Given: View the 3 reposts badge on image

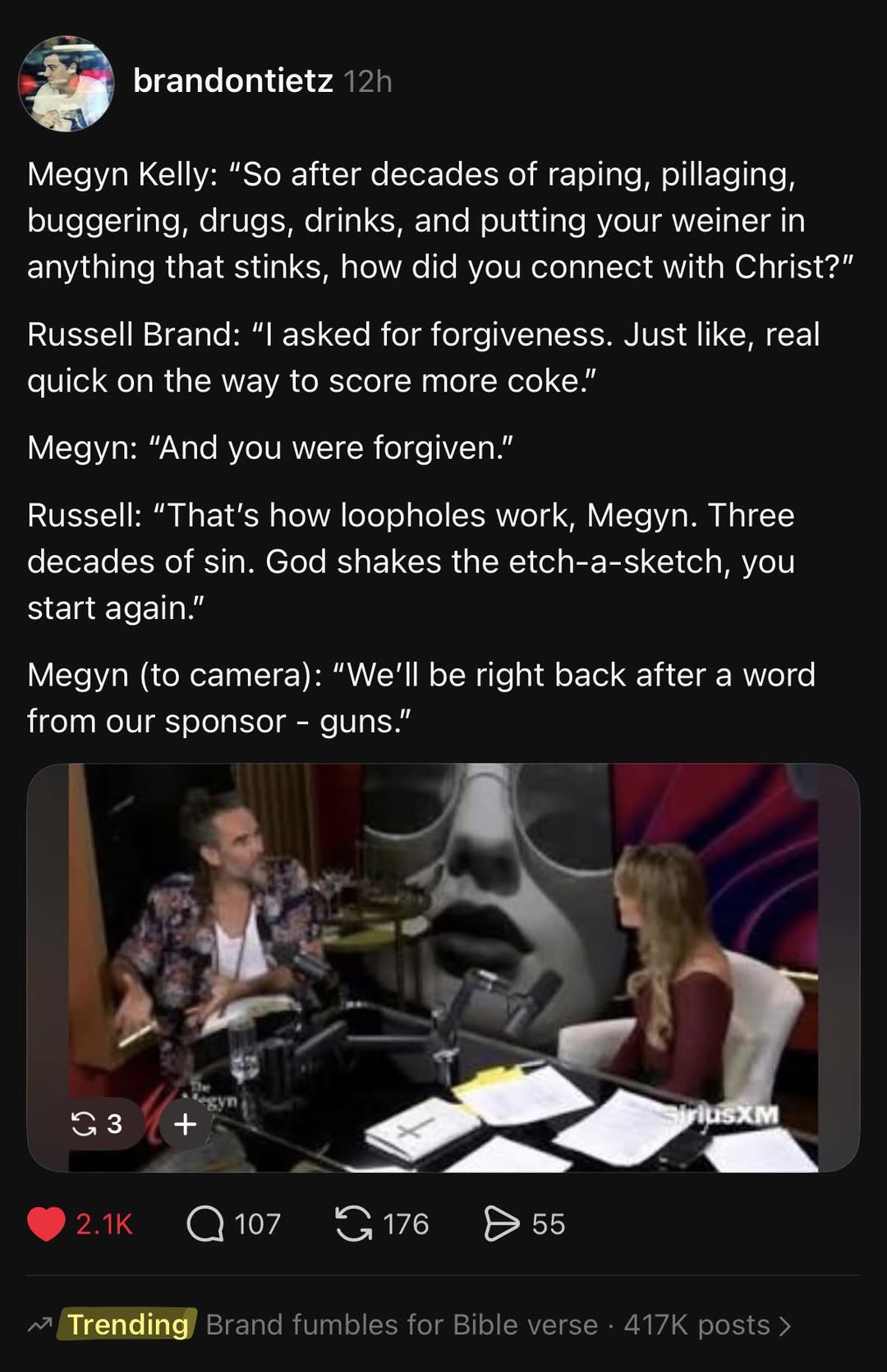Looking at the screenshot, I should tap(99, 1122).
